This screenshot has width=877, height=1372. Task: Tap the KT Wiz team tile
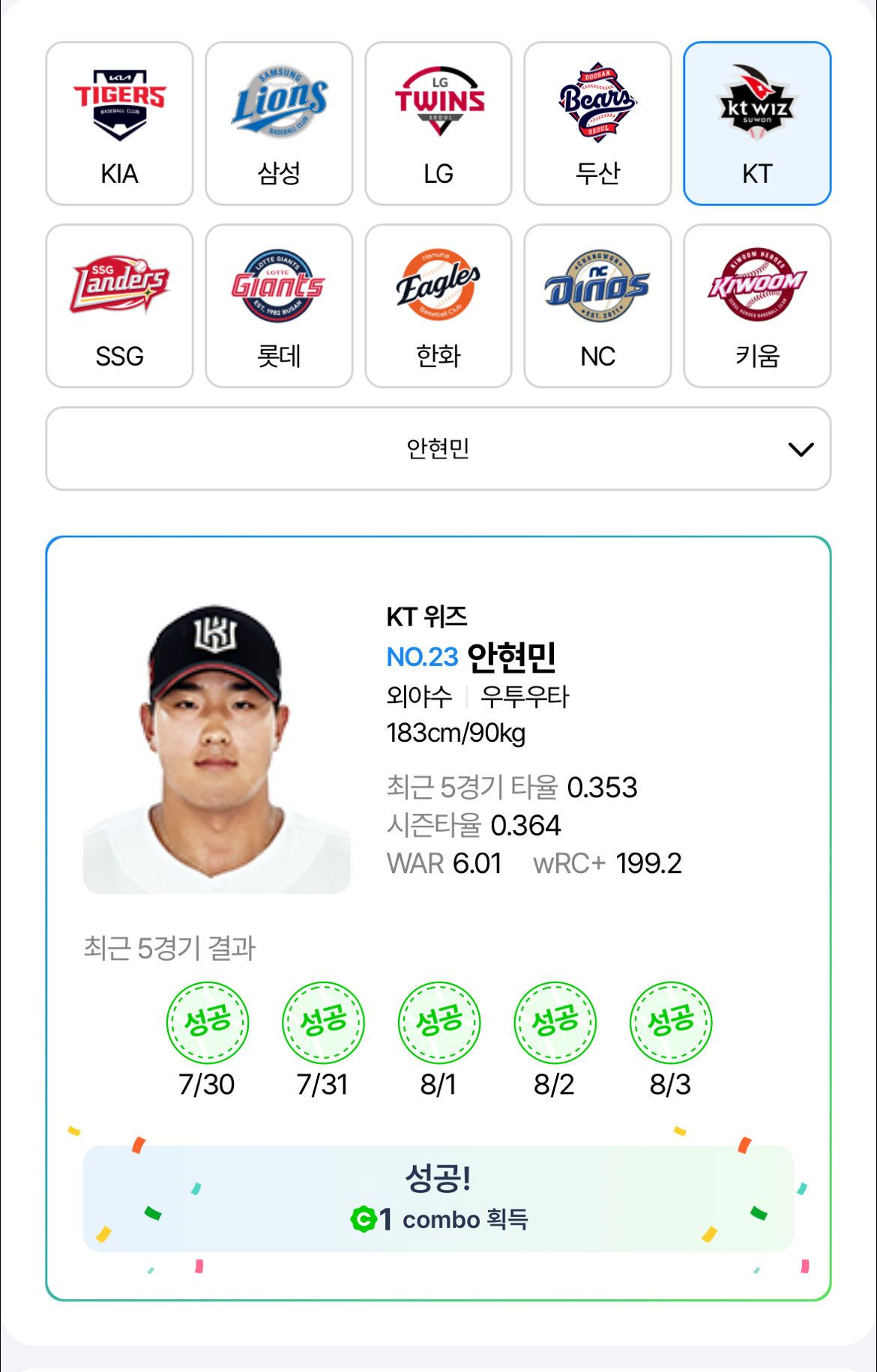(x=757, y=124)
